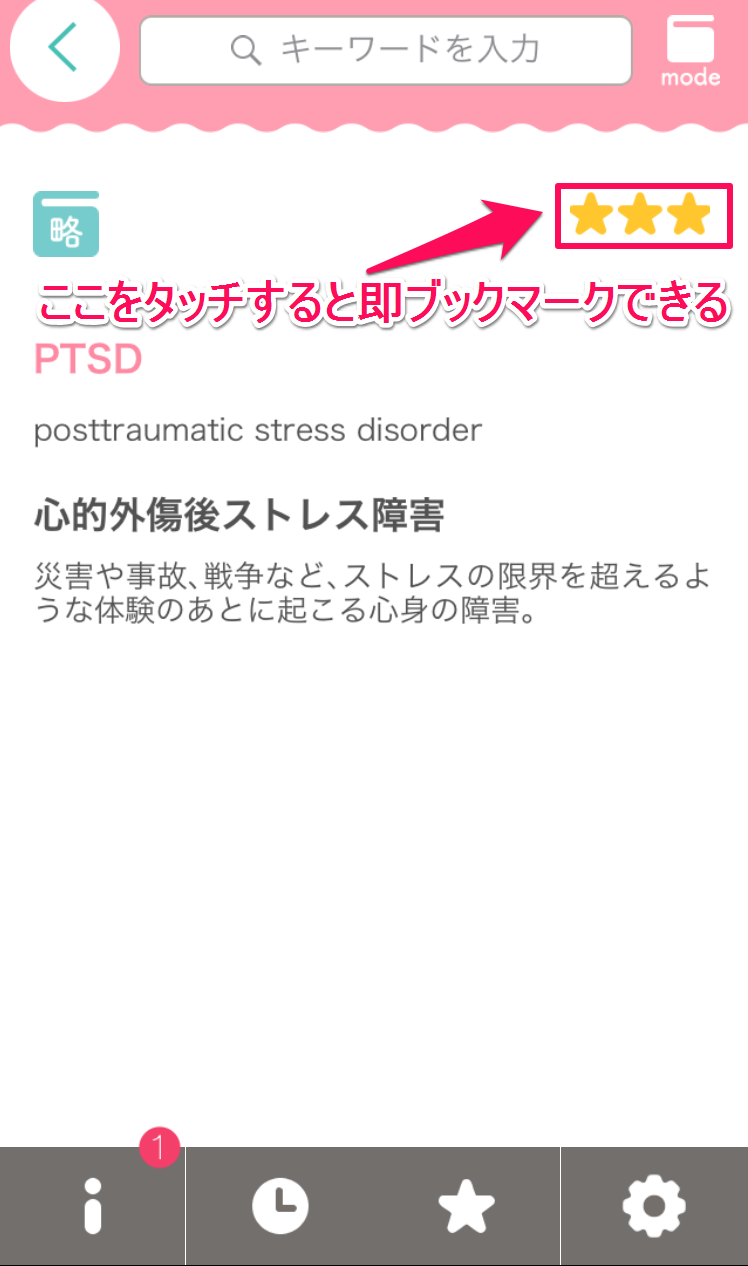Tap the keyword search field

click(x=385, y=49)
